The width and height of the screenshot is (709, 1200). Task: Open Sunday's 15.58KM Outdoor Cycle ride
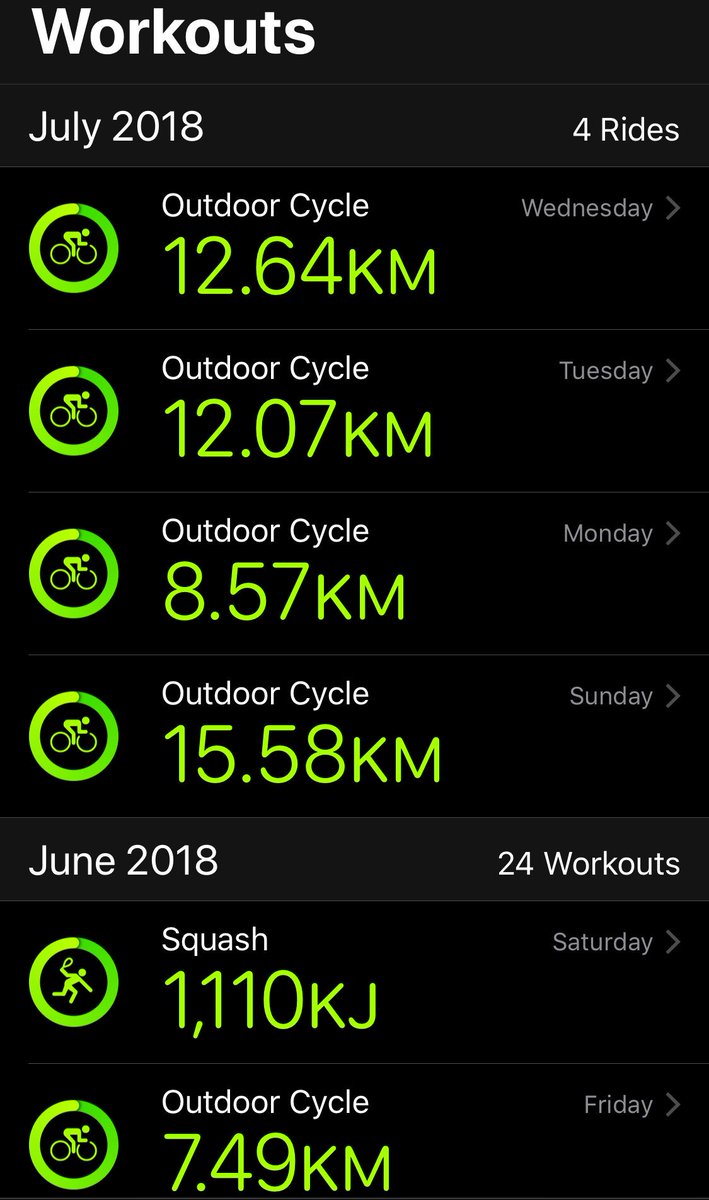(354, 737)
